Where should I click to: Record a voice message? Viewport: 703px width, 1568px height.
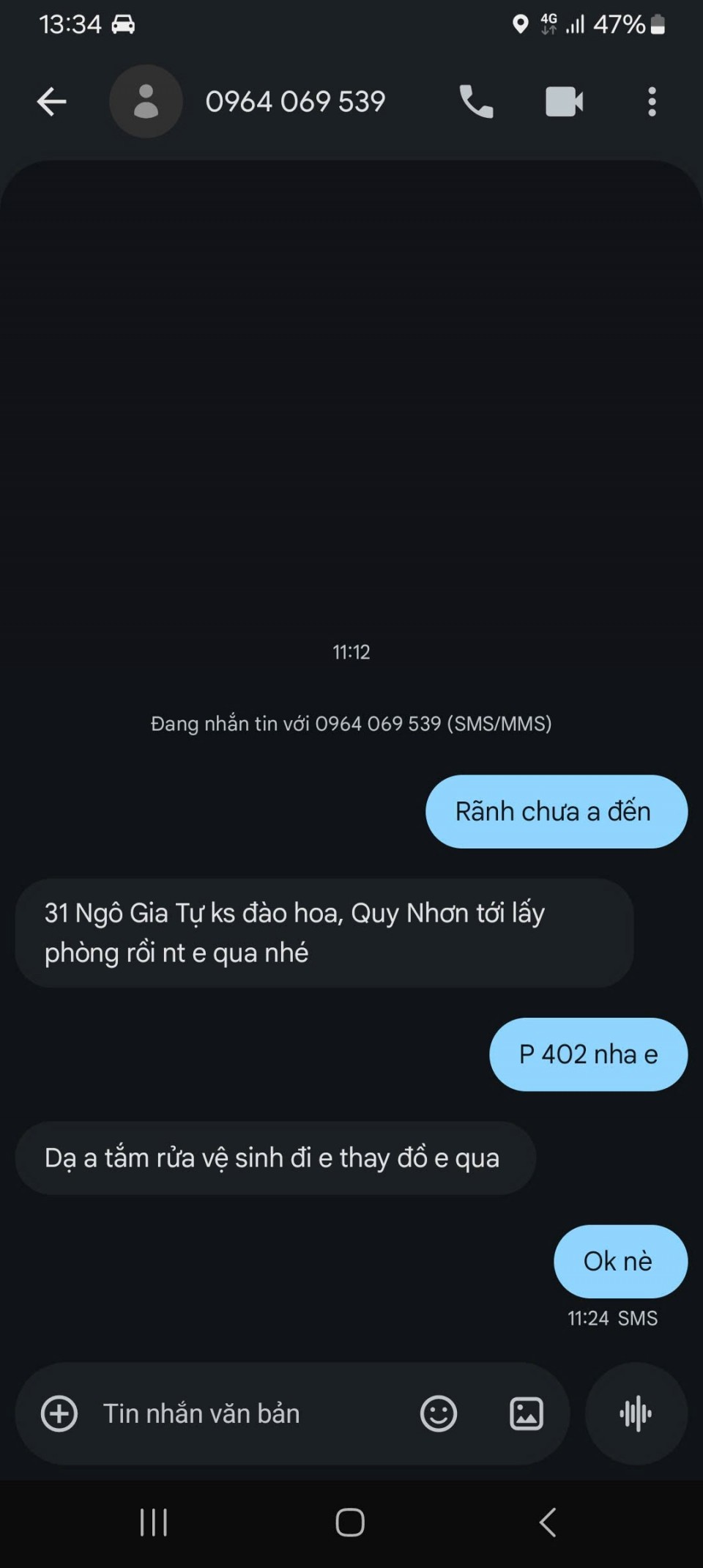[x=636, y=1413]
